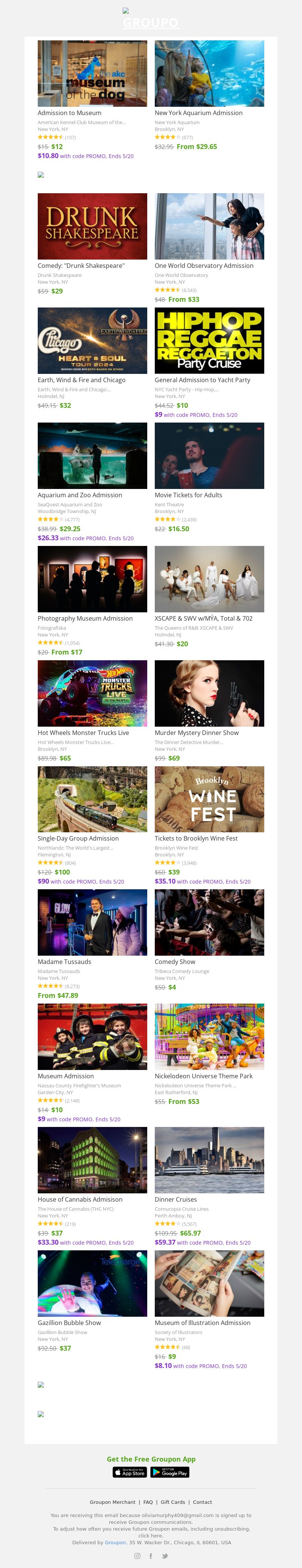302x1568 pixels.
Task: Get the app on Google Play
Action: (170, 1473)
